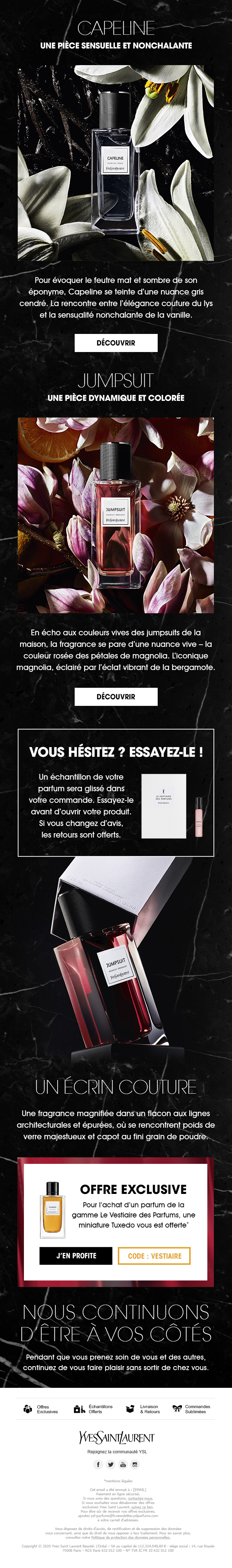Tap Découvrir under the Jumpsuit description
The image size is (232, 1568).
pyautogui.click(x=116, y=696)
